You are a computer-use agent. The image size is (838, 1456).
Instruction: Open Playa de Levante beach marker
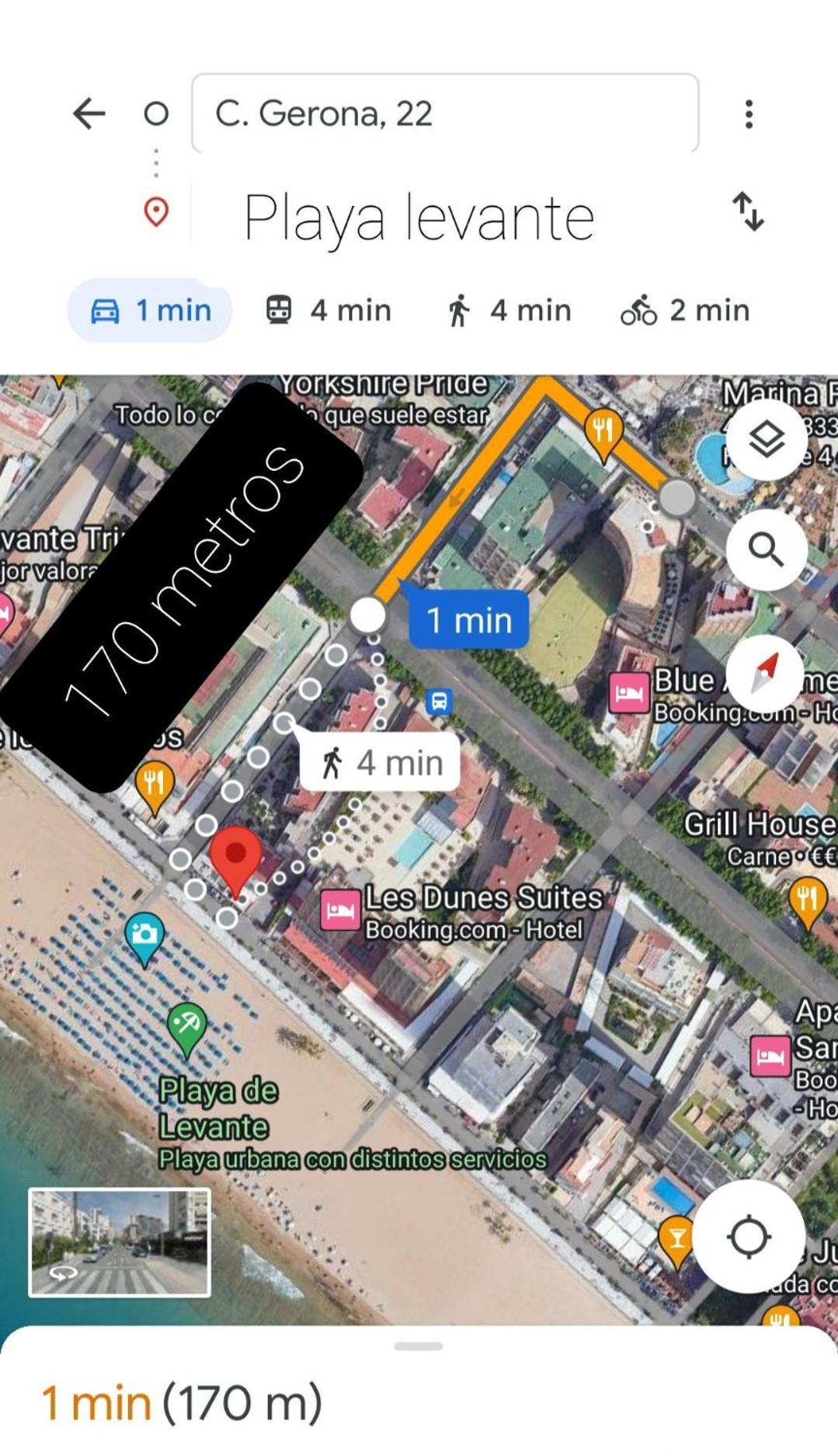(186, 1026)
